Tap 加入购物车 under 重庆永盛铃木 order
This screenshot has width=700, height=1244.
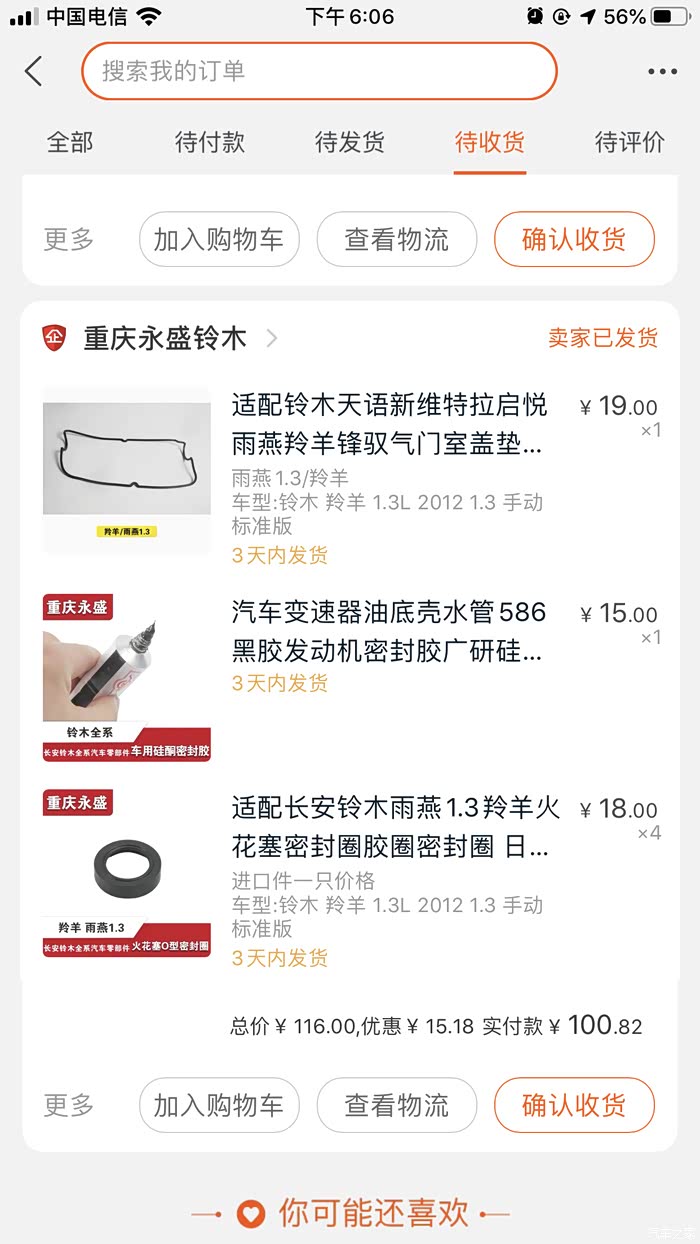[x=219, y=1105]
